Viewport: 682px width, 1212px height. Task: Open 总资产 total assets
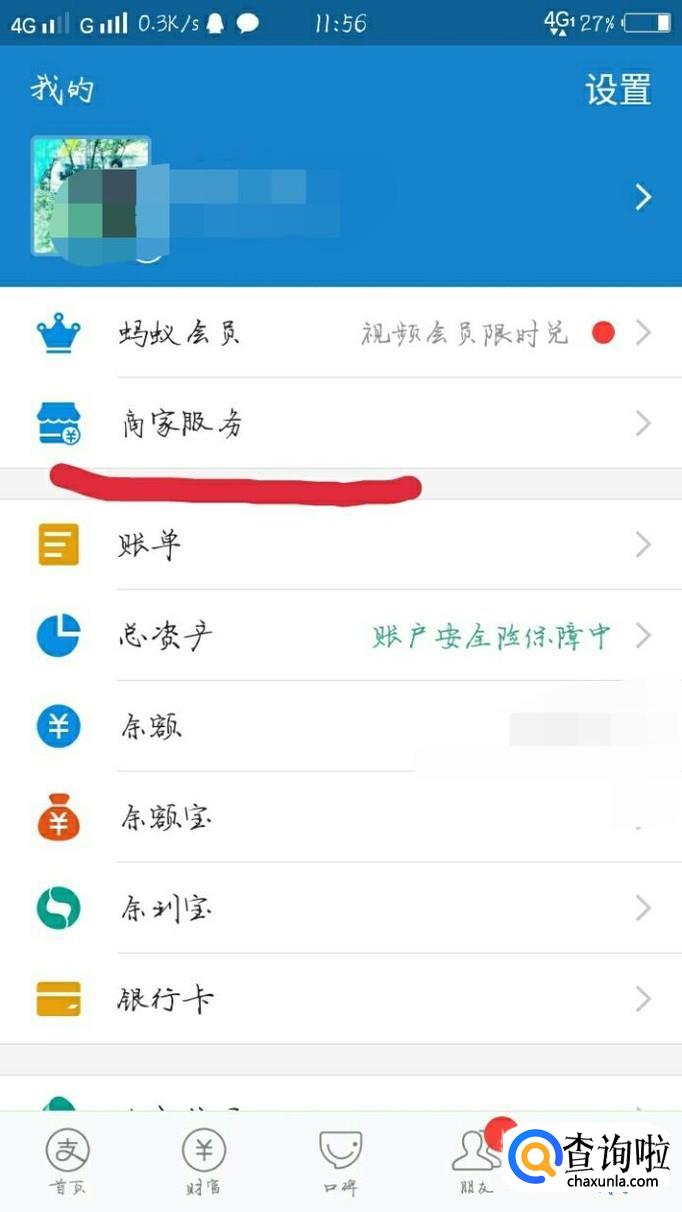click(x=340, y=635)
